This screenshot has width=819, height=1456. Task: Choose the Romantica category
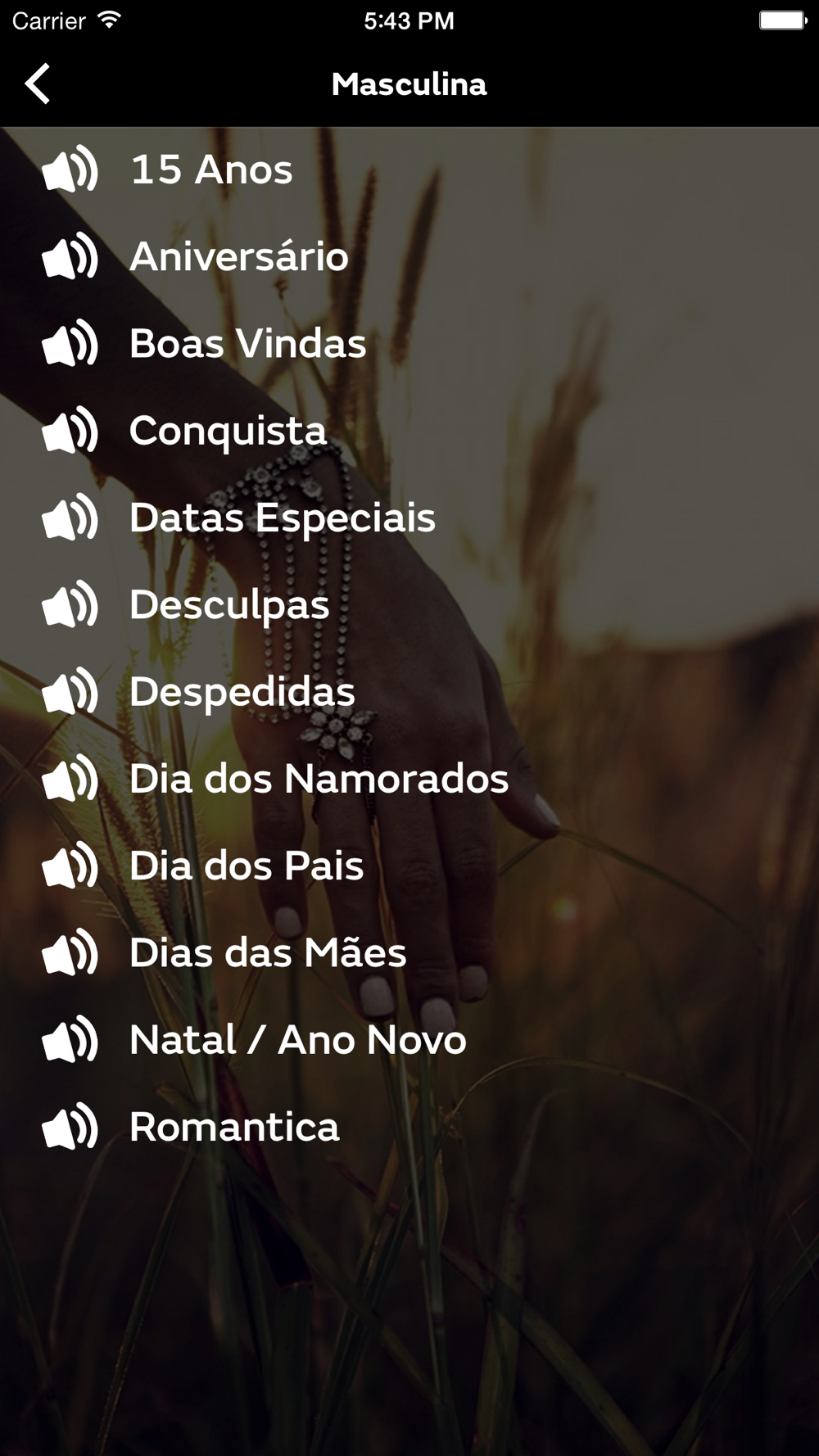click(x=409, y=1127)
